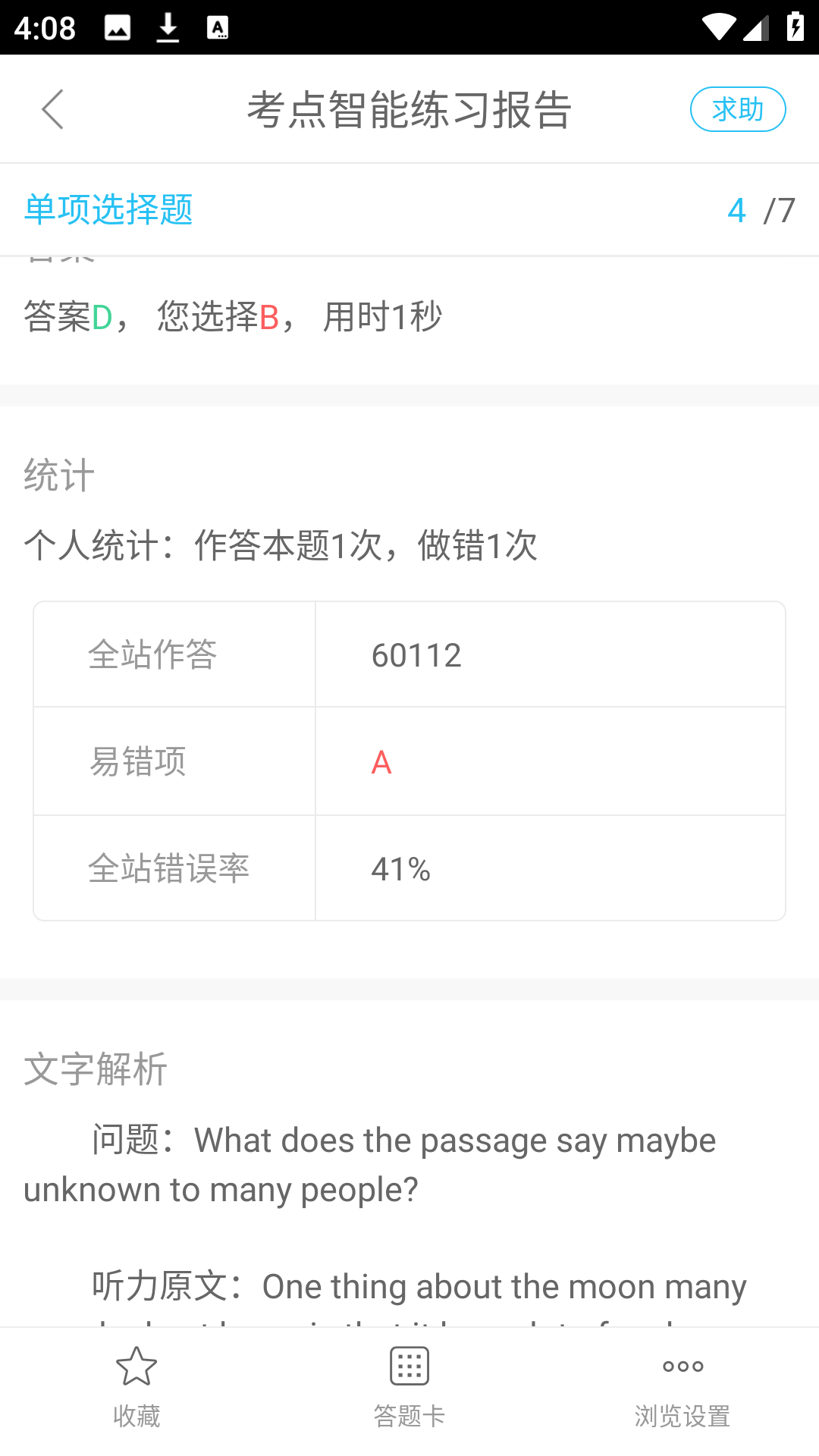Tap the download notification icon in status bar
The height and width of the screenshot is (1456, 819).
click(167, 28)
